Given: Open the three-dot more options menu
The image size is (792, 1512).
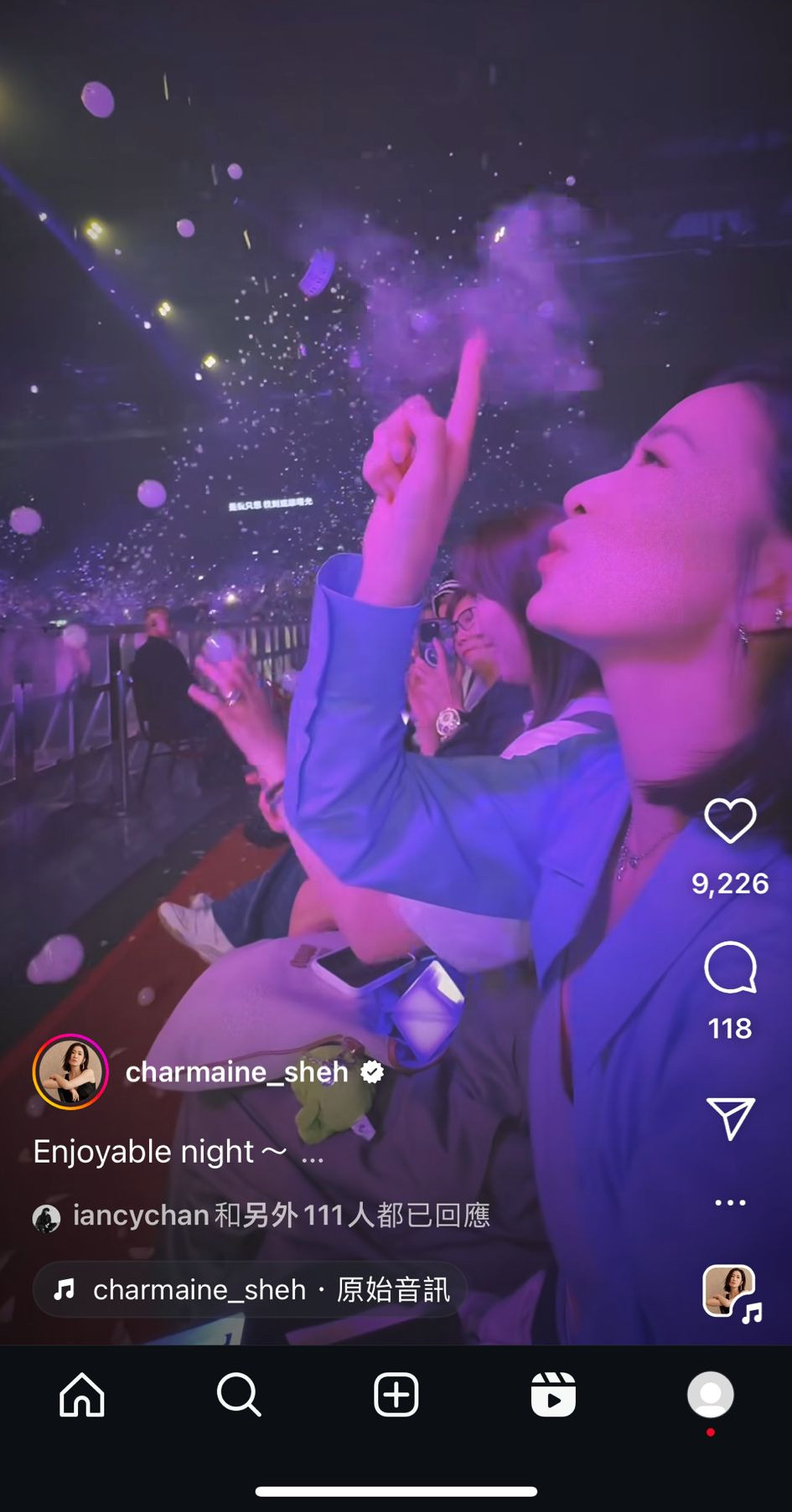Looking at the screenshot, I should [x=730, y=1202].
